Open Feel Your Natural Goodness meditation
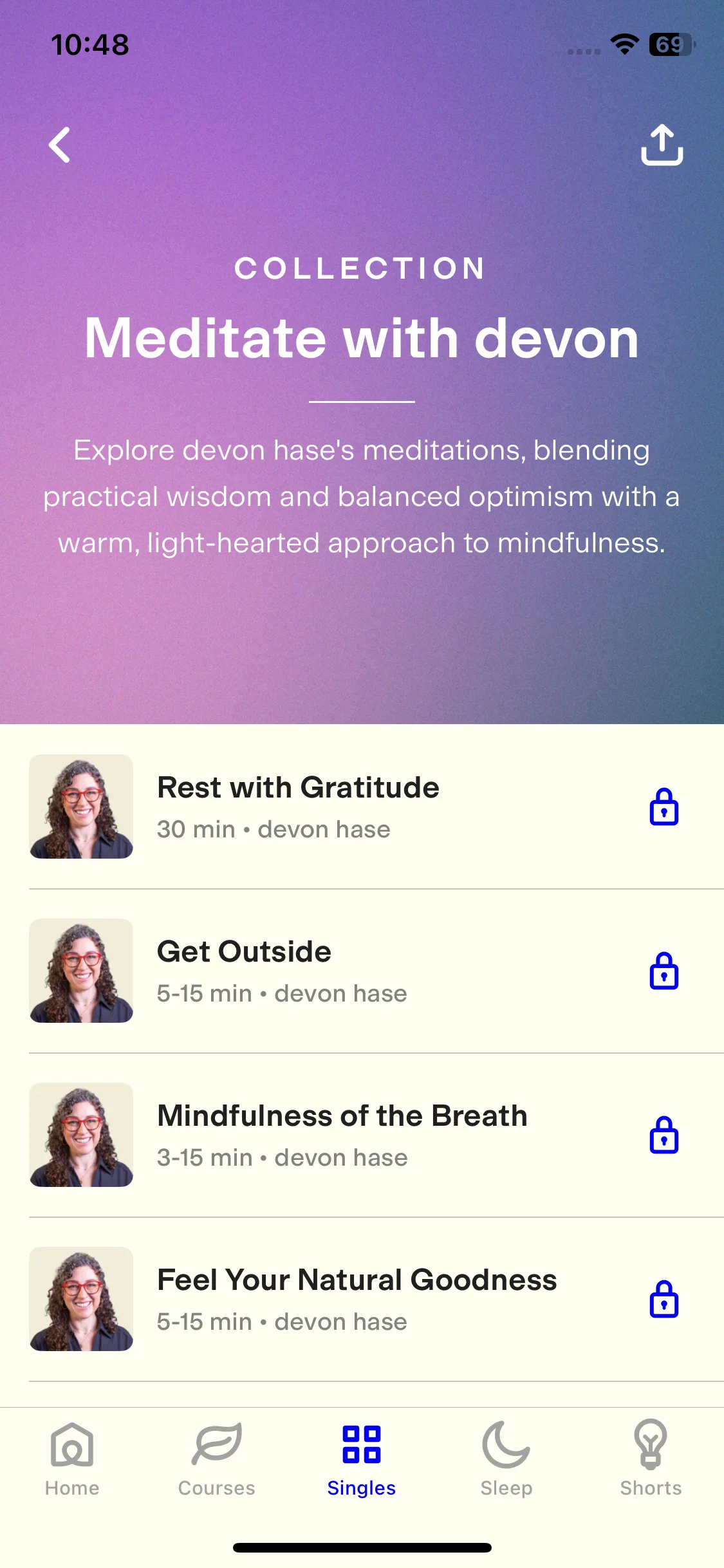Viewport: 724px width, 1568px height. [357, 1298]
